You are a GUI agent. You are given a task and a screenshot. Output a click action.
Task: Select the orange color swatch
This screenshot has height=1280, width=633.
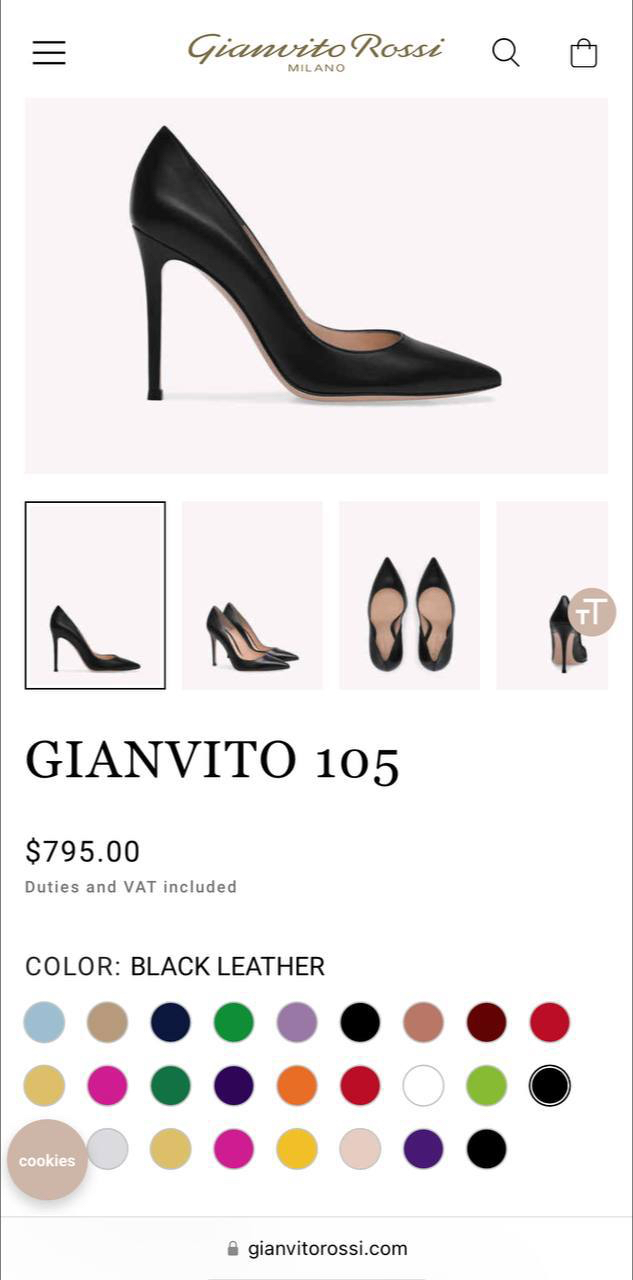pyautogui.click(x=297, y=1085)
